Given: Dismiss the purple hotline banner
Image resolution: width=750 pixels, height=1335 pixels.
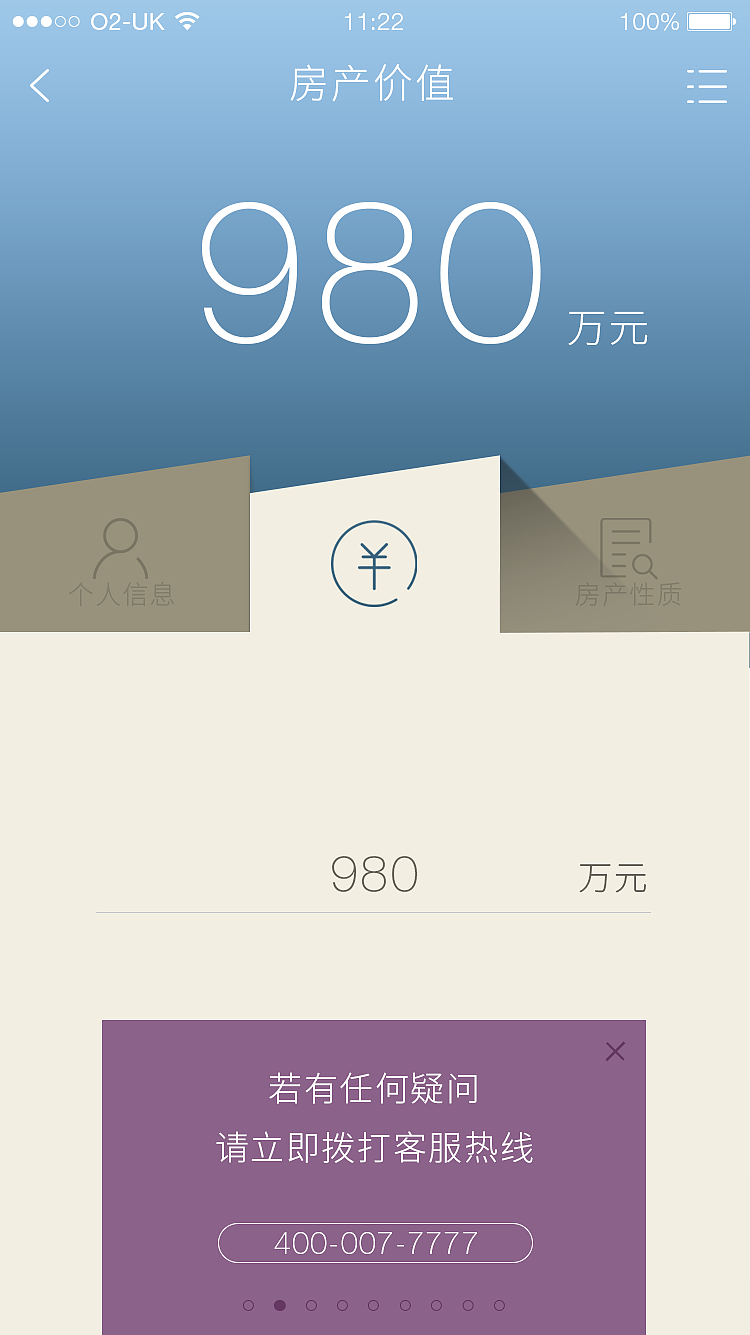Looking at the screenshot, I should click(614, 1051).
